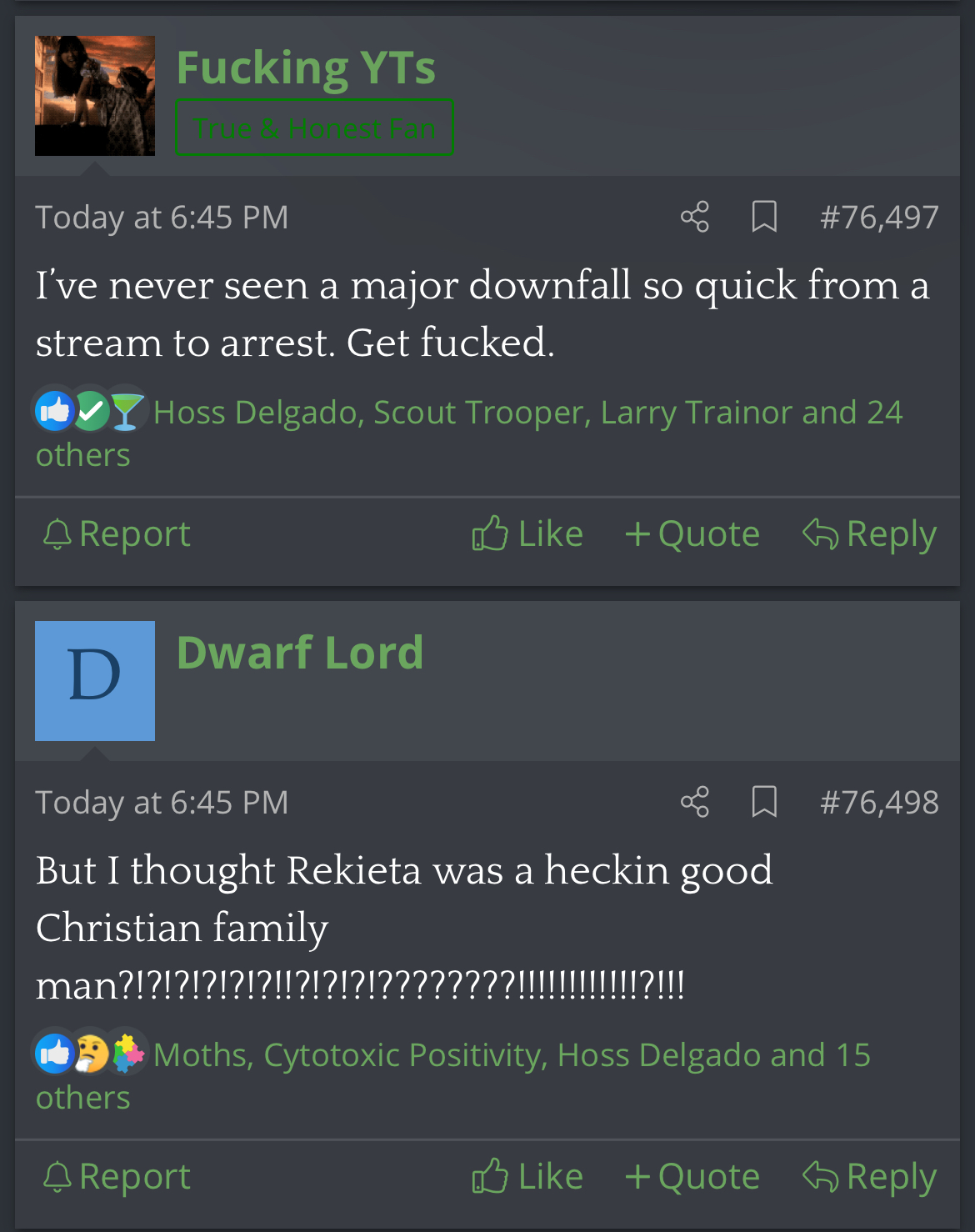This screenshot has width=975, height=1232.
Task: Open permalink #76,498
Action: pyautogui.click(x=879, y=803)
